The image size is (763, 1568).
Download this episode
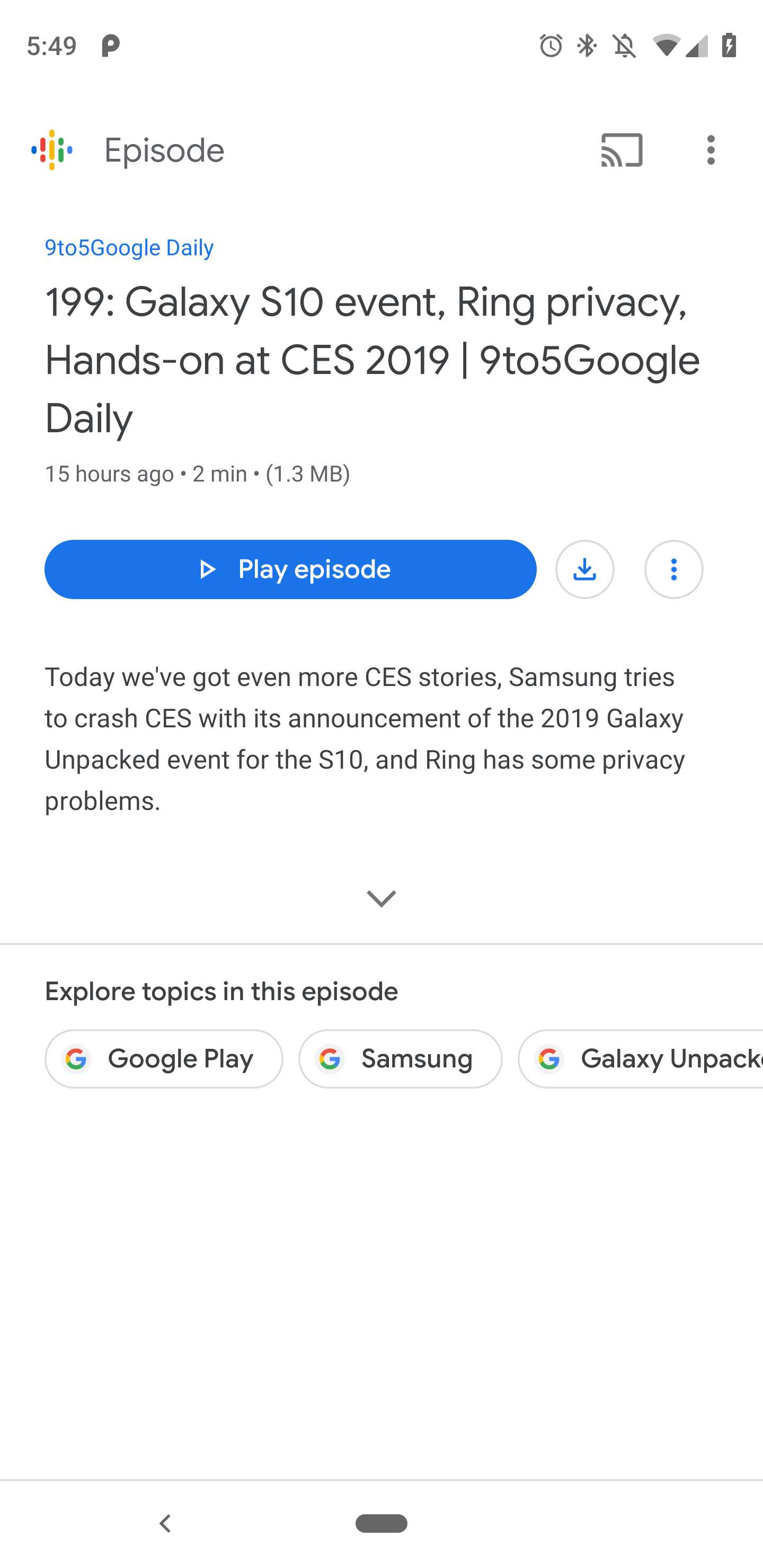pos(584,569)
